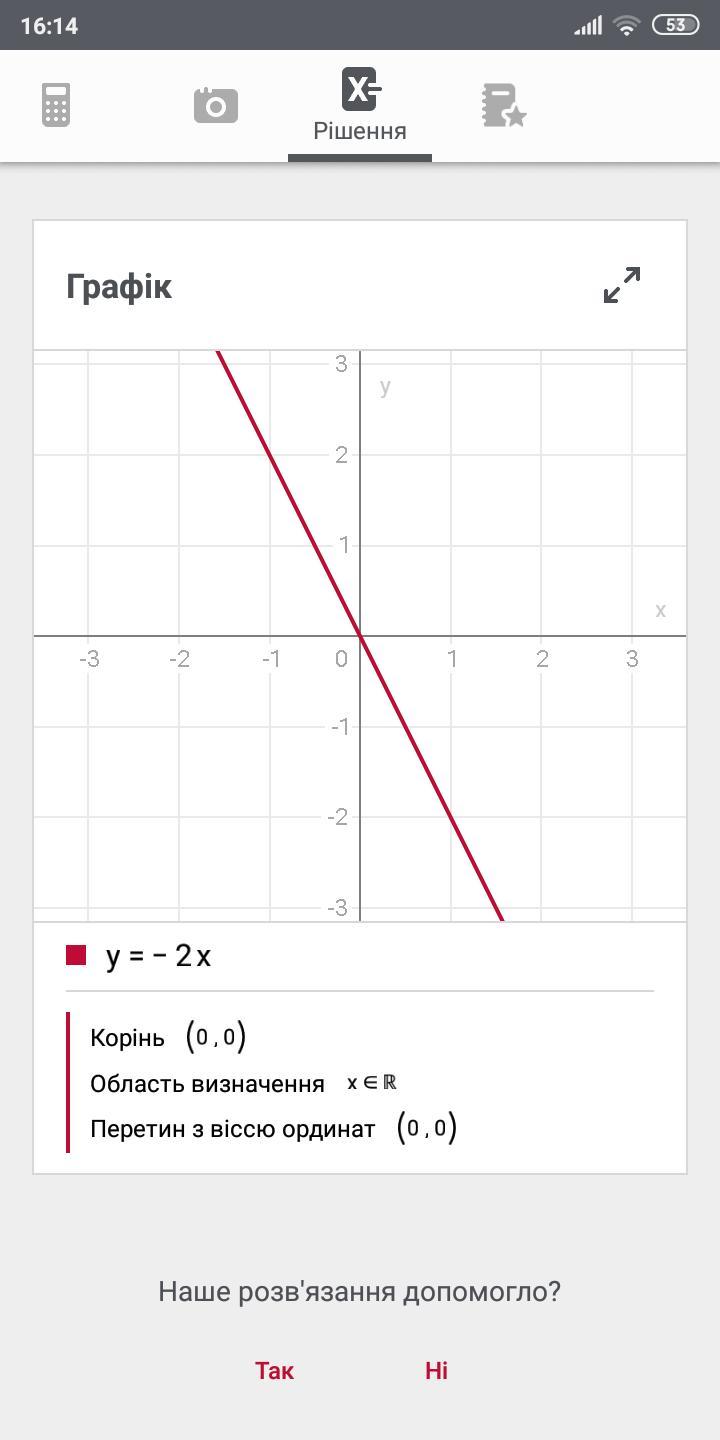Open the camera tab
This screenshot has width=720, height=1440.
(x=215, y=105)
